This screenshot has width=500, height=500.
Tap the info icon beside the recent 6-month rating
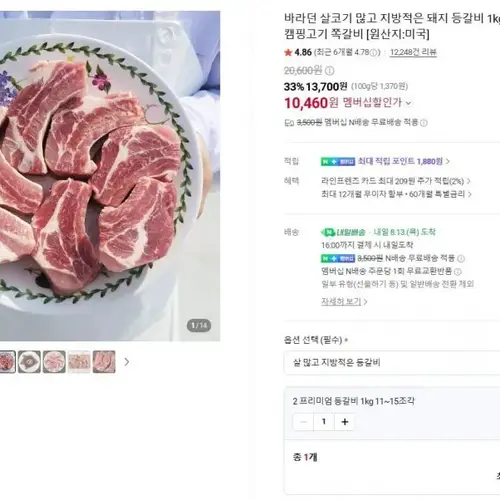(374, 53)
